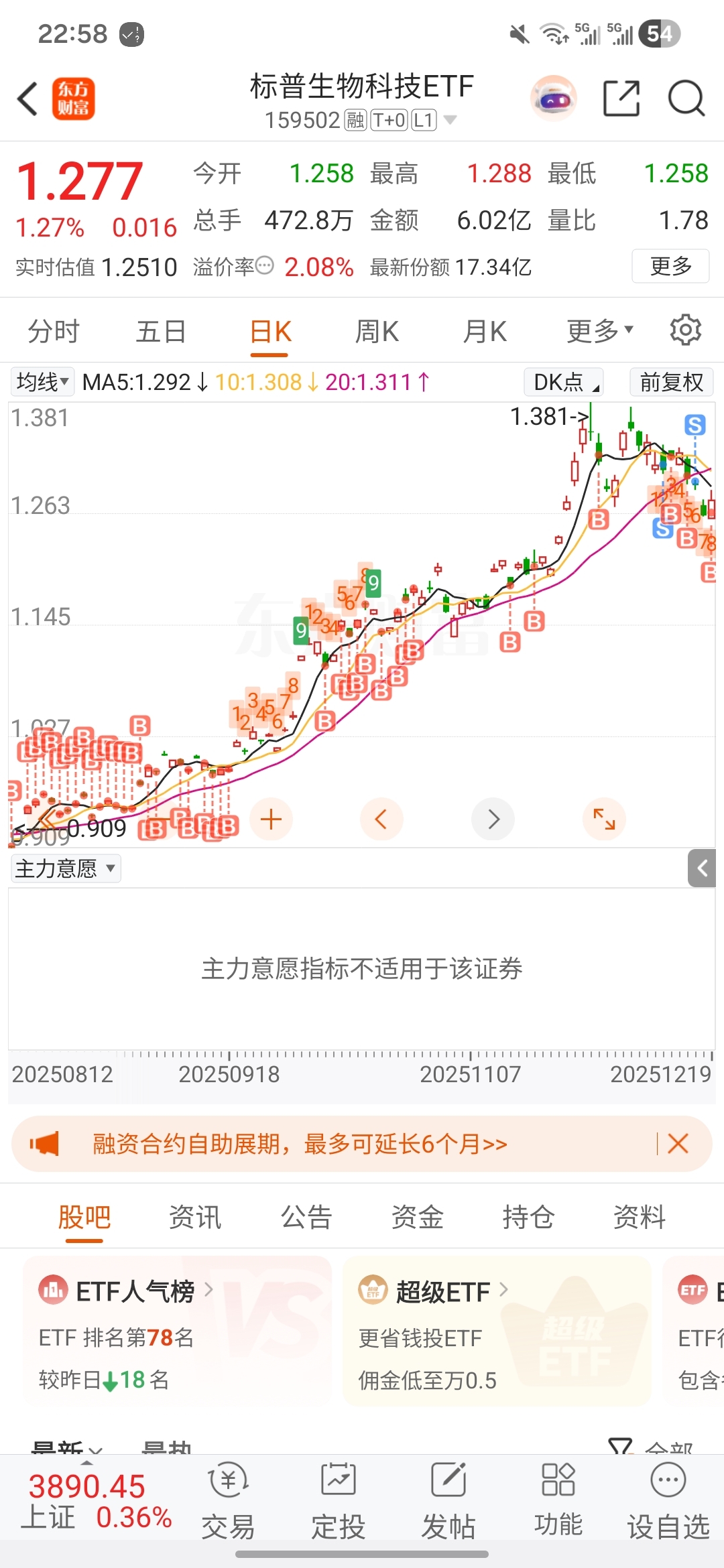This screenshot has height=1568, width=724.
Task: Switch to the 资讯 tab
Action: 195,1217
